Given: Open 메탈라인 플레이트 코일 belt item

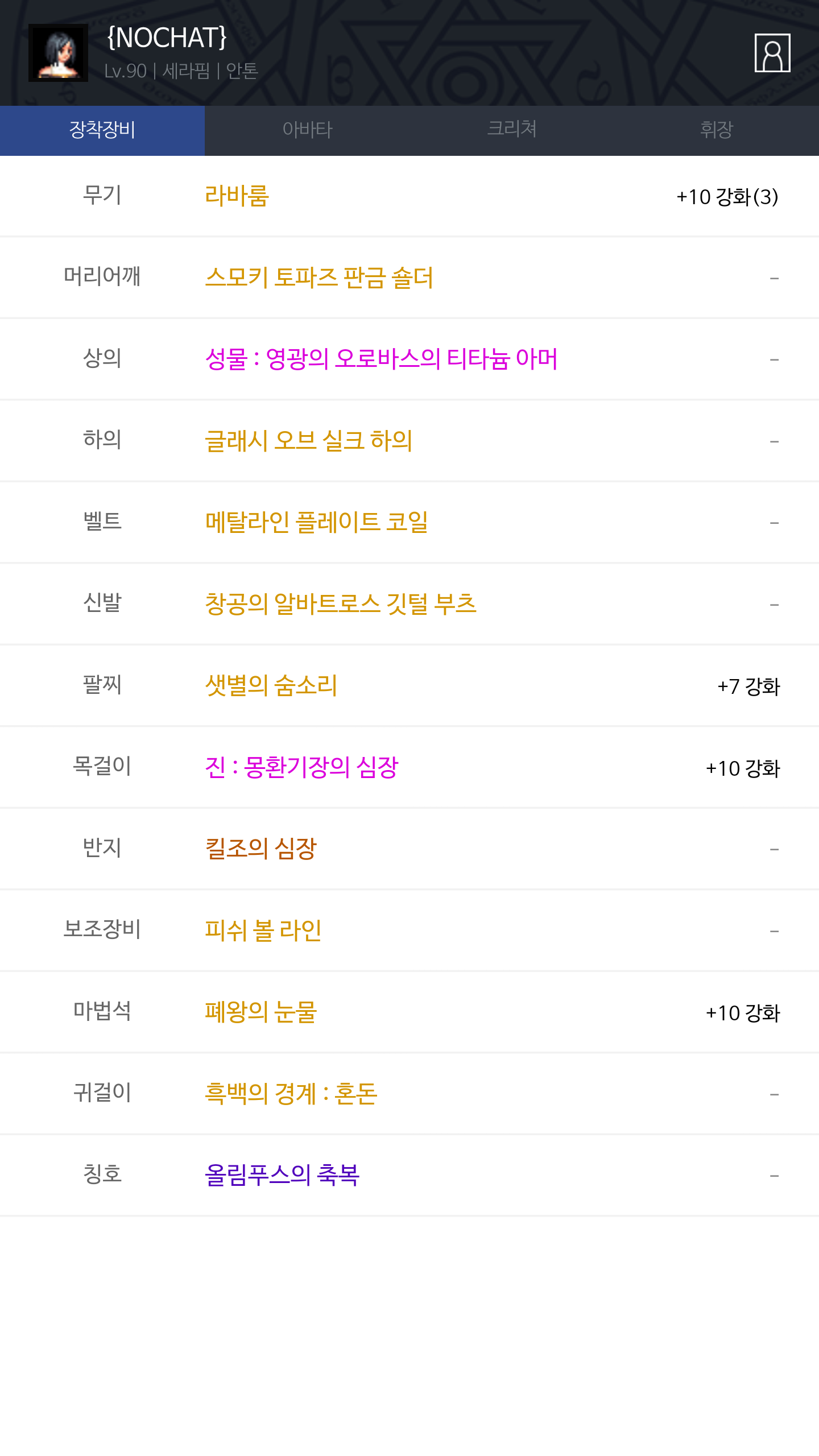Looking at the screenshot, I should (x=317, y=522).
